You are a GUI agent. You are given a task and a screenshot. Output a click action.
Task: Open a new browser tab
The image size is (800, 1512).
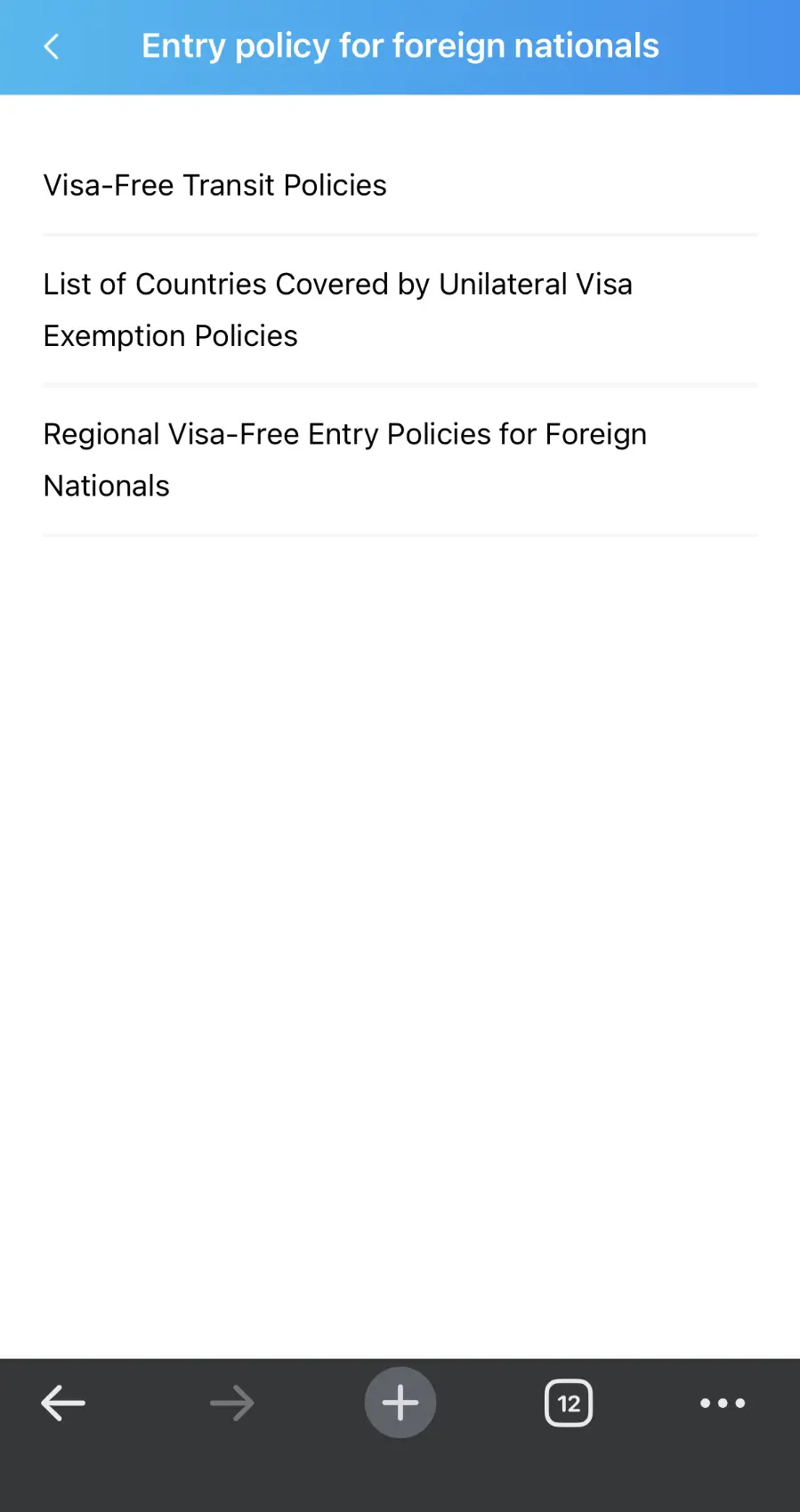coord(400,1403)
